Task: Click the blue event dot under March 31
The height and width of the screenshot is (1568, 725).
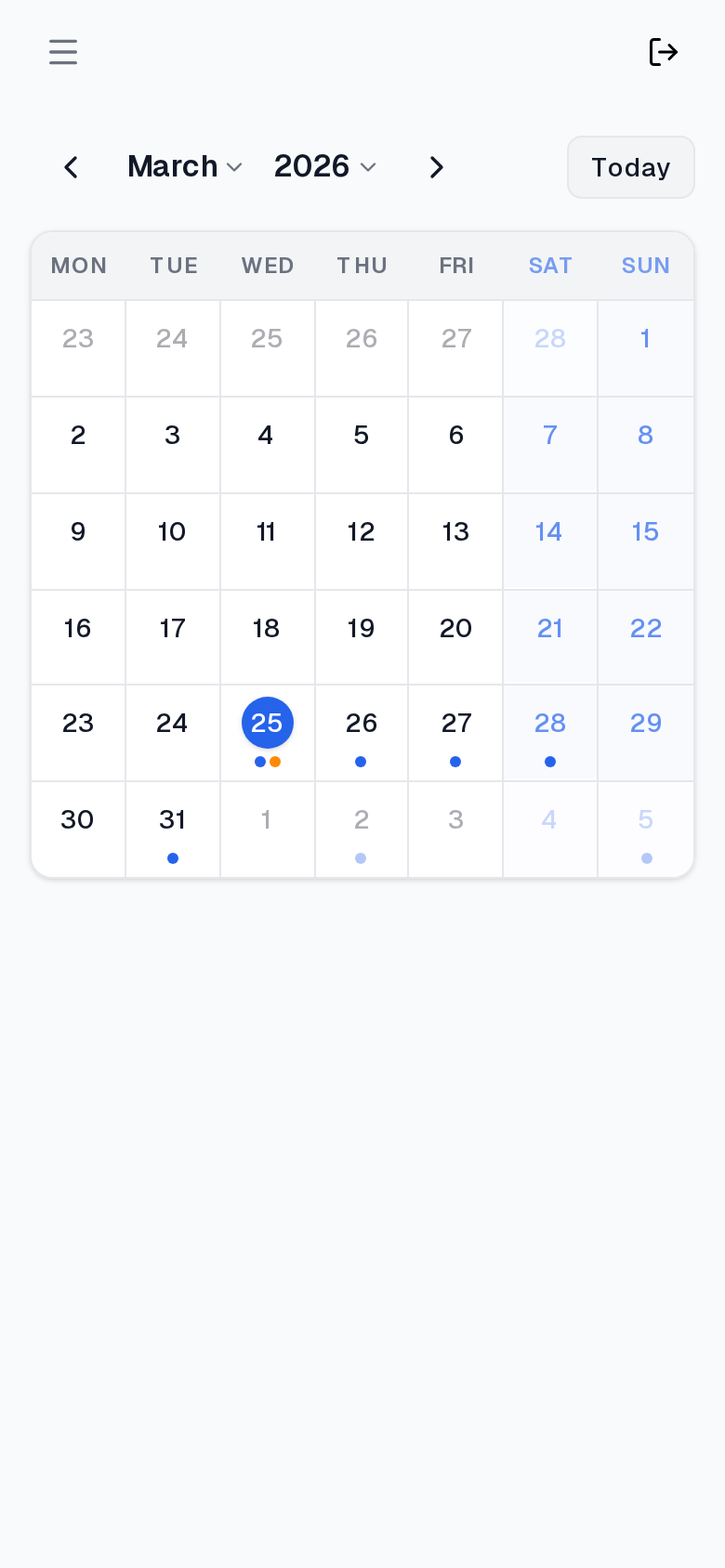Action: click(173, 858)
